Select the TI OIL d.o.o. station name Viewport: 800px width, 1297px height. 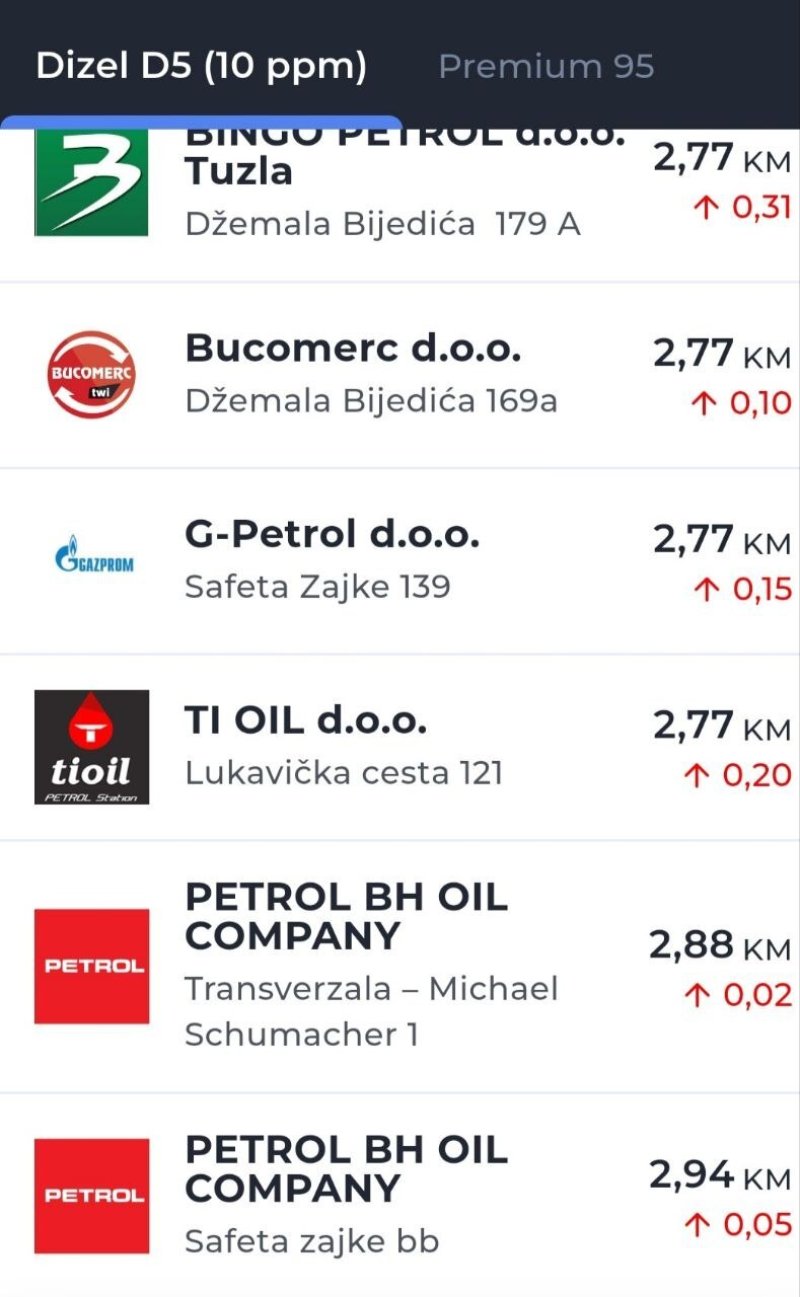click(305, 719)
